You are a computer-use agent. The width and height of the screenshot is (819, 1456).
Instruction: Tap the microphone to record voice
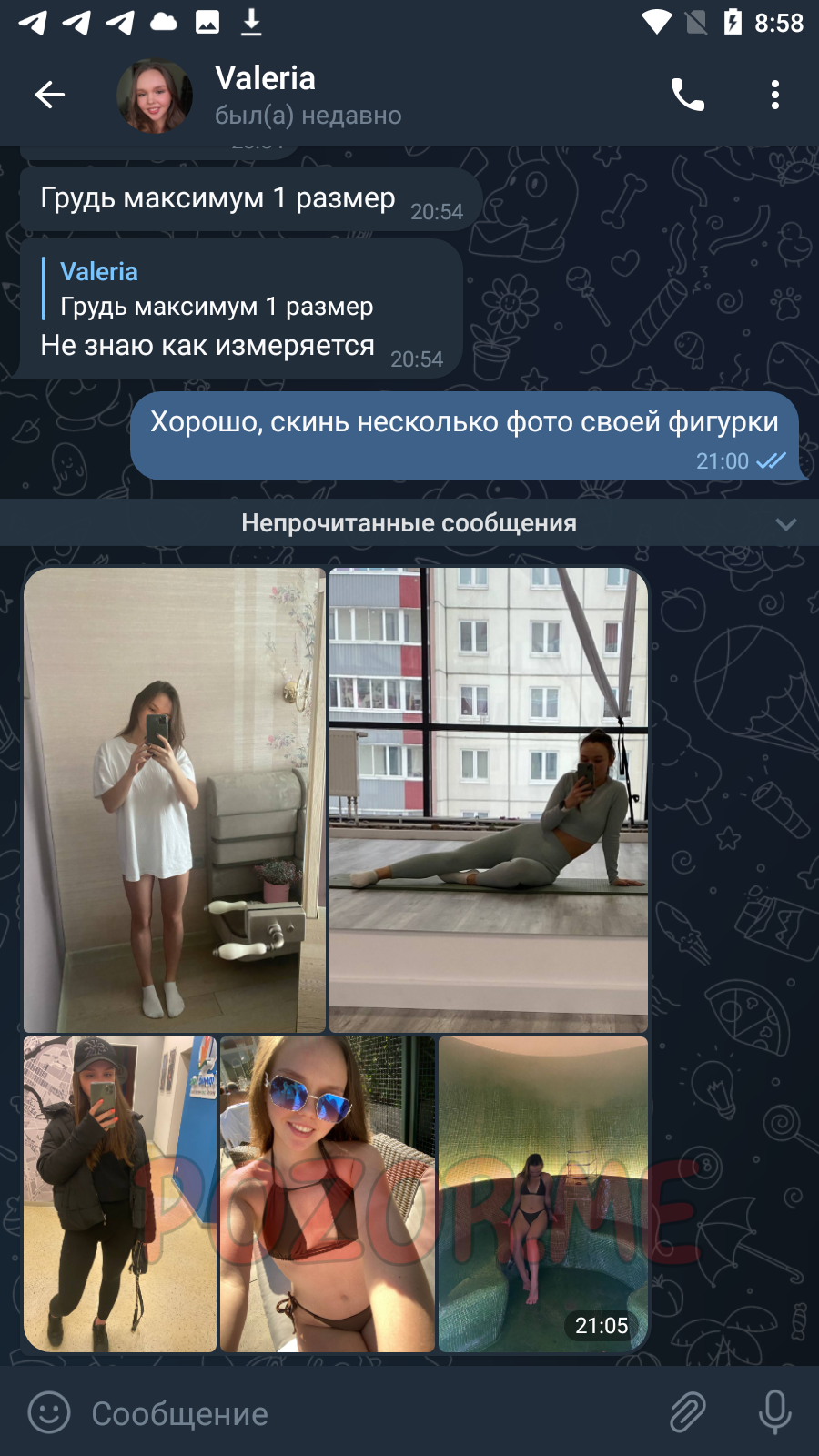775,1413
